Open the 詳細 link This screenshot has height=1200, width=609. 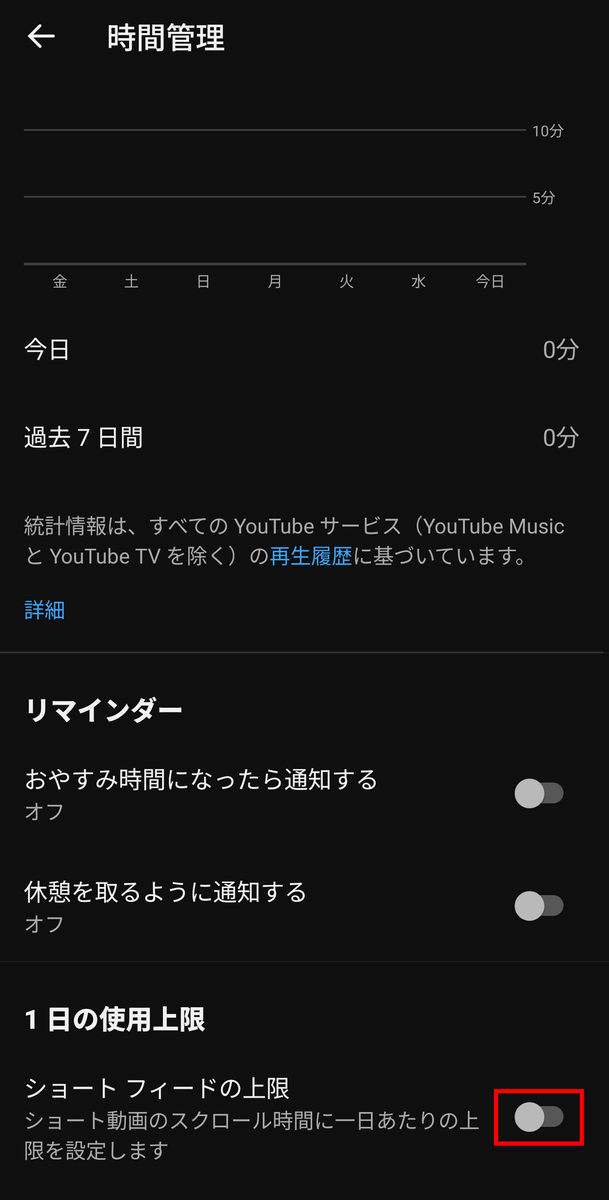click(x=45, y=609)
